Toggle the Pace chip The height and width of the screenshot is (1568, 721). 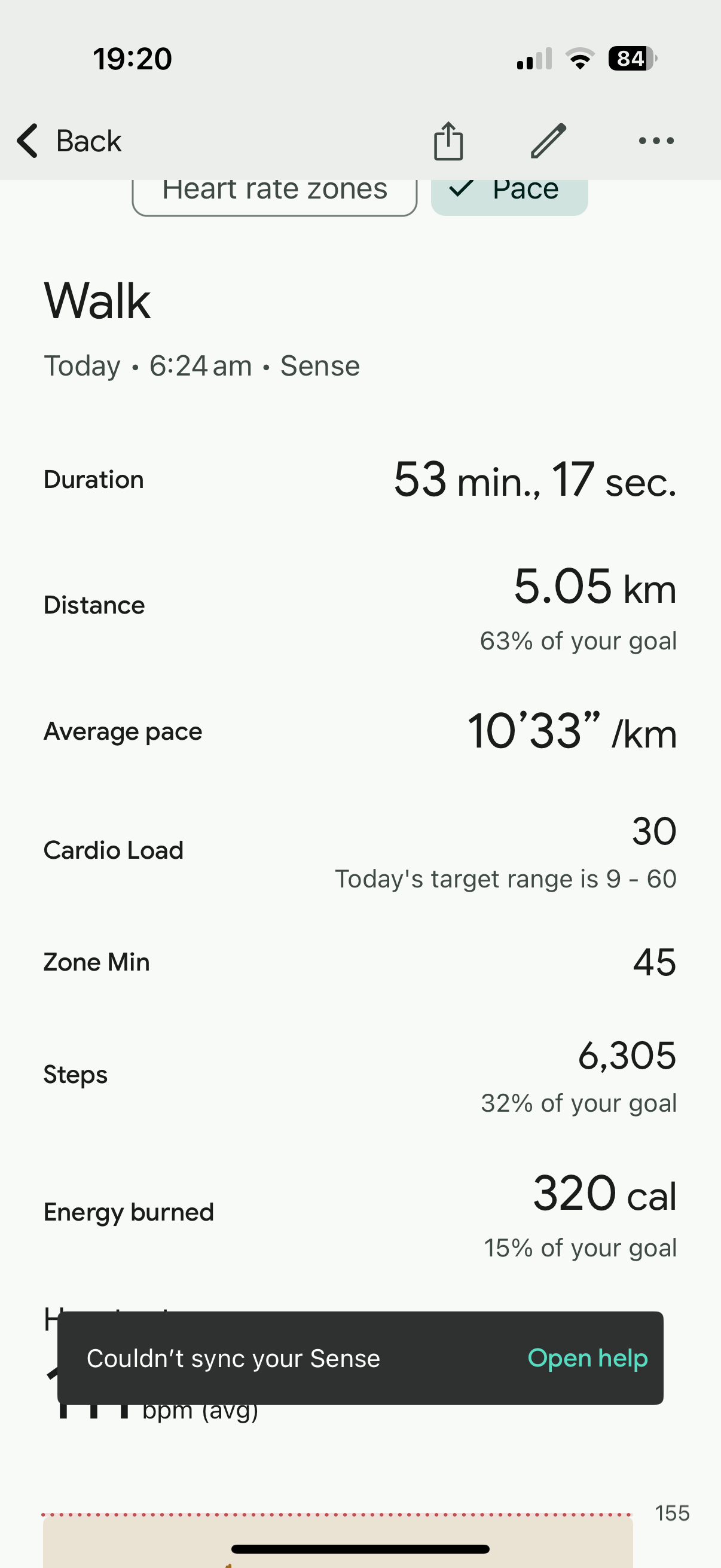(509, 195)
